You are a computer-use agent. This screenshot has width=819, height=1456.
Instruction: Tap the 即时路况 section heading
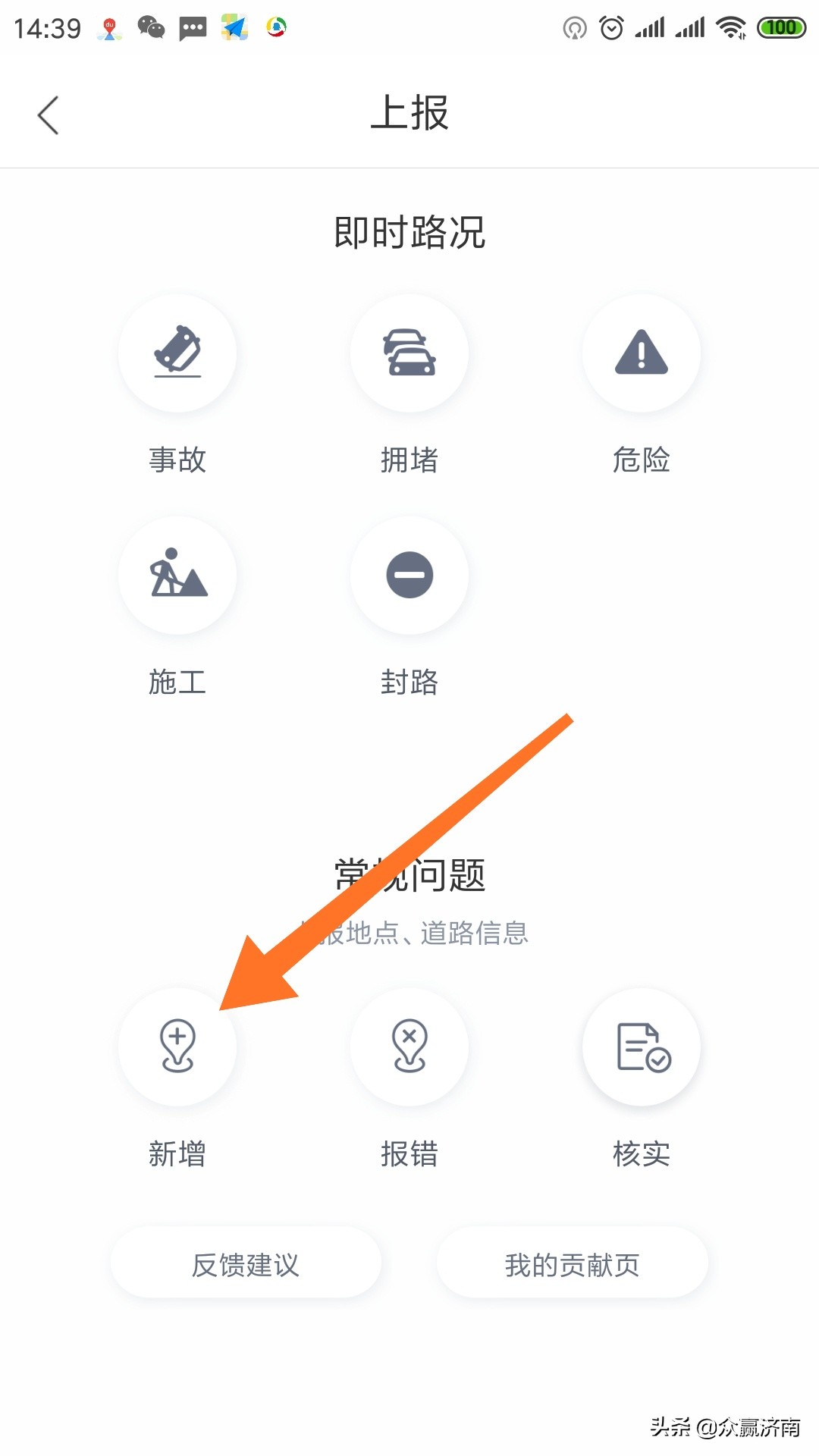pyautogui.click(x=409, y=234)
